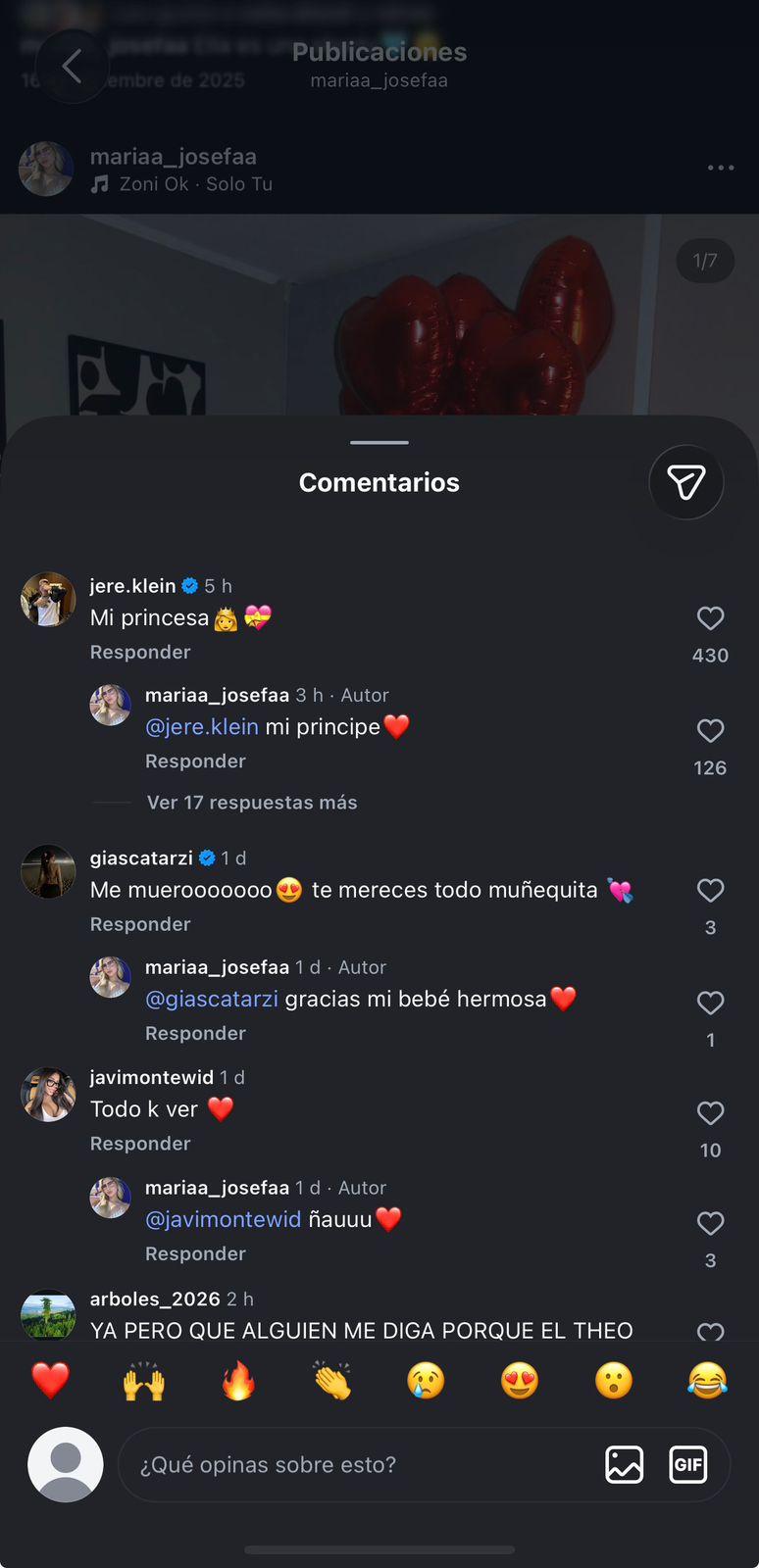Unlike mariaa_josefaa's reply heart
The width and height of the screenshot is (759, 1568).
(710, 730)
